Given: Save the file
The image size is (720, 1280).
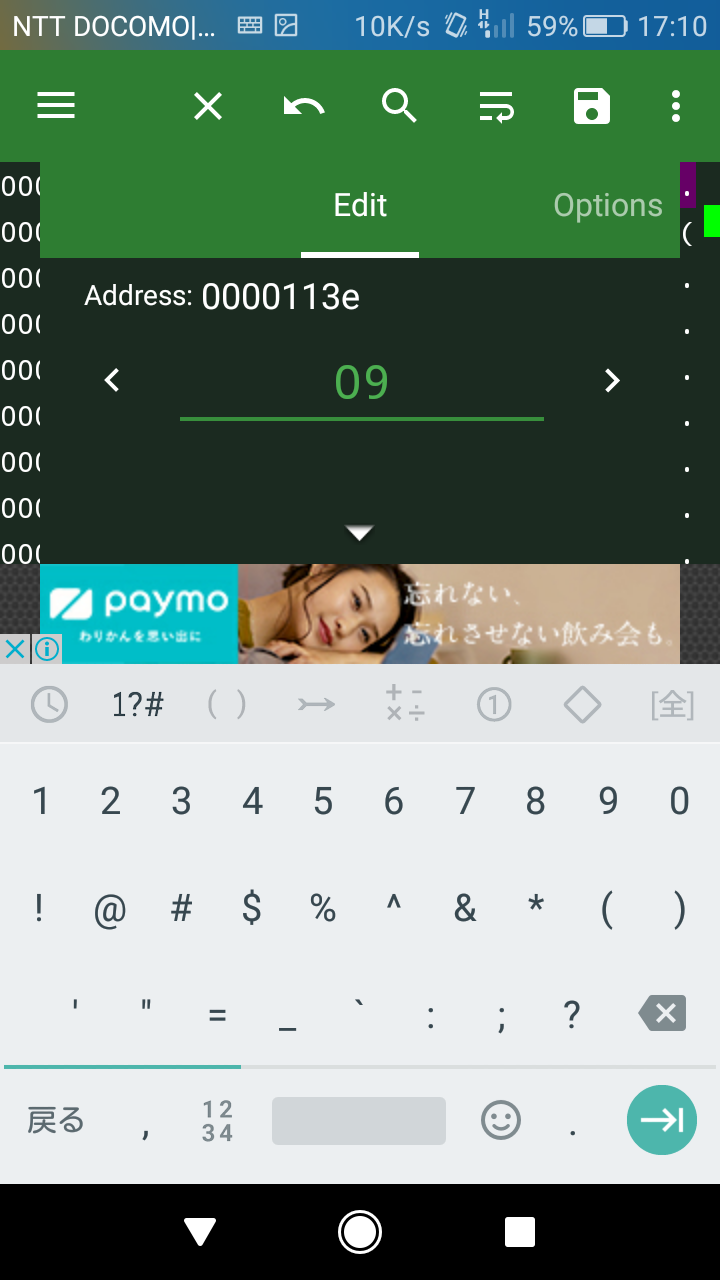Looking at the screenshot, I should click(x=592, y=106).
